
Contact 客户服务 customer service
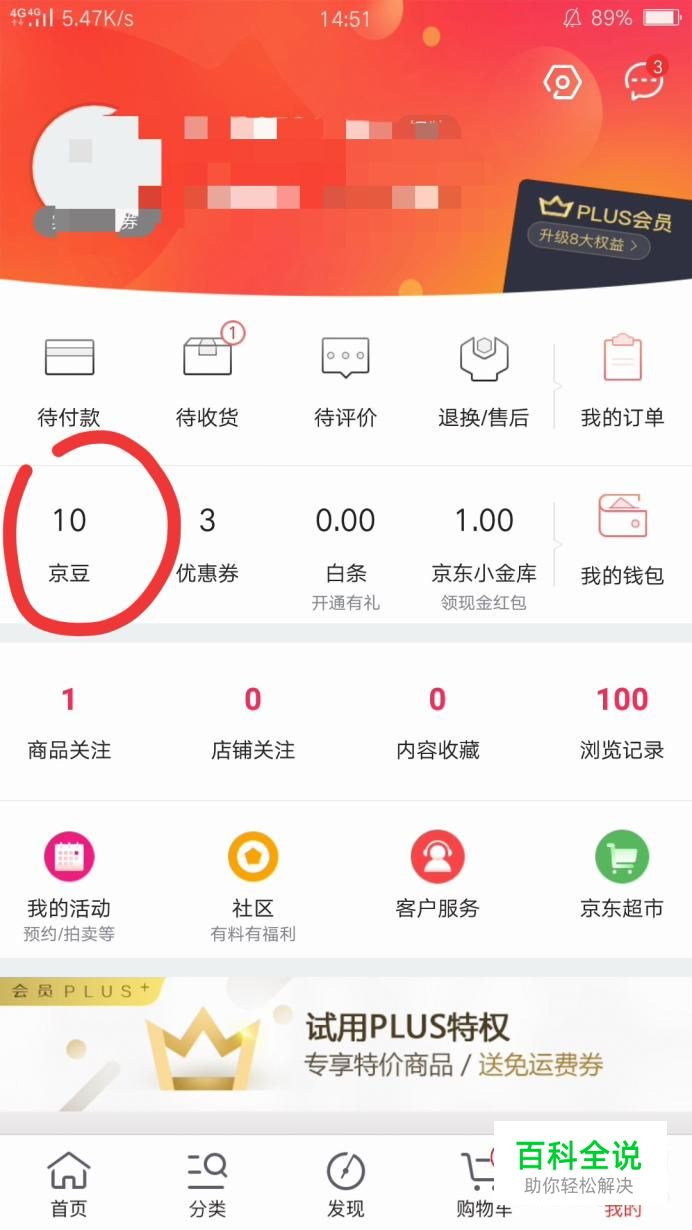[437, 880]
